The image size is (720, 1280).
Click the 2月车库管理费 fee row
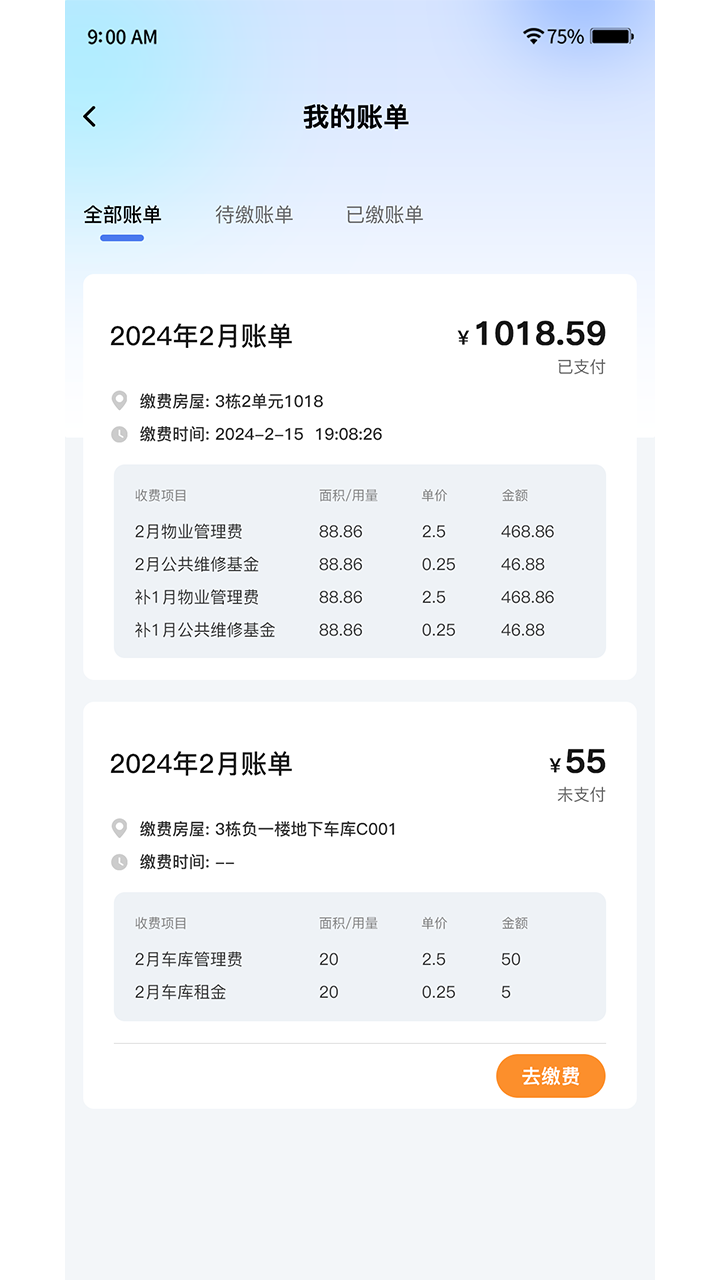[x=191, y=958]
